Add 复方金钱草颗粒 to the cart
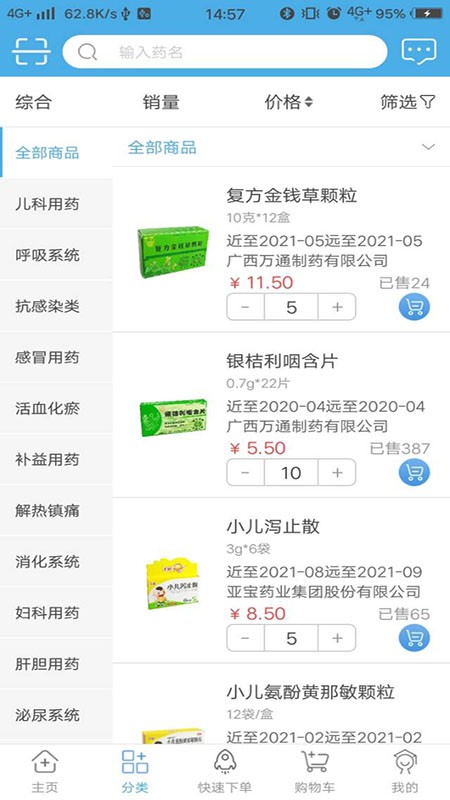 click(414, 307)
